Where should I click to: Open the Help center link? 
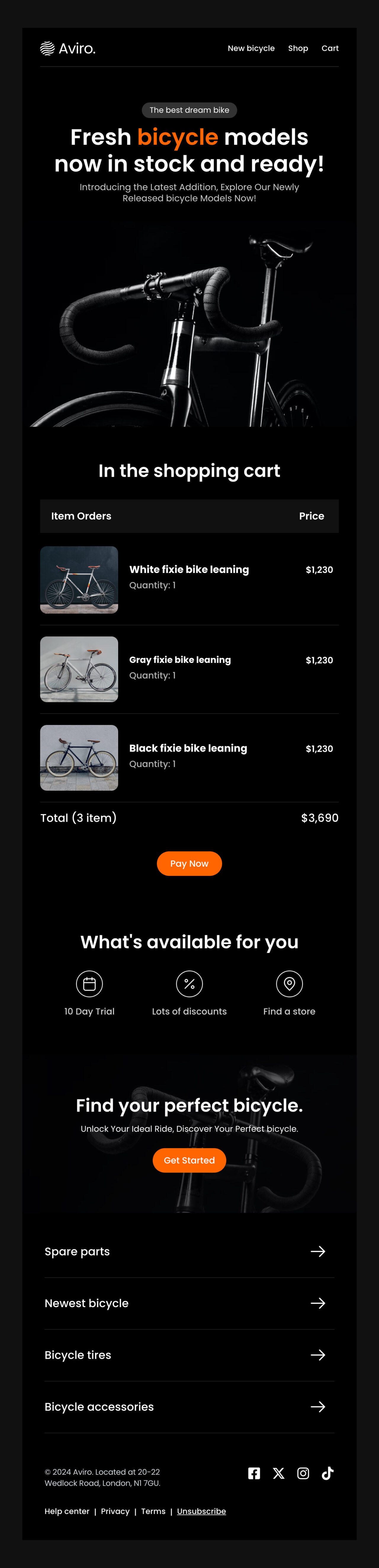pyautogui.click(x=67, y=1512)
